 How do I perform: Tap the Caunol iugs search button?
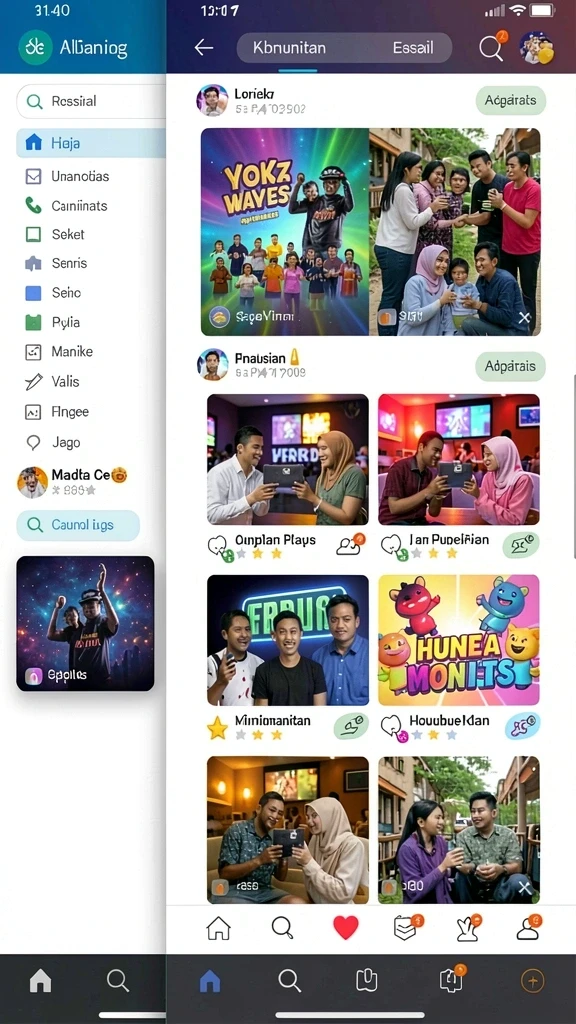(x=78, y=525)
